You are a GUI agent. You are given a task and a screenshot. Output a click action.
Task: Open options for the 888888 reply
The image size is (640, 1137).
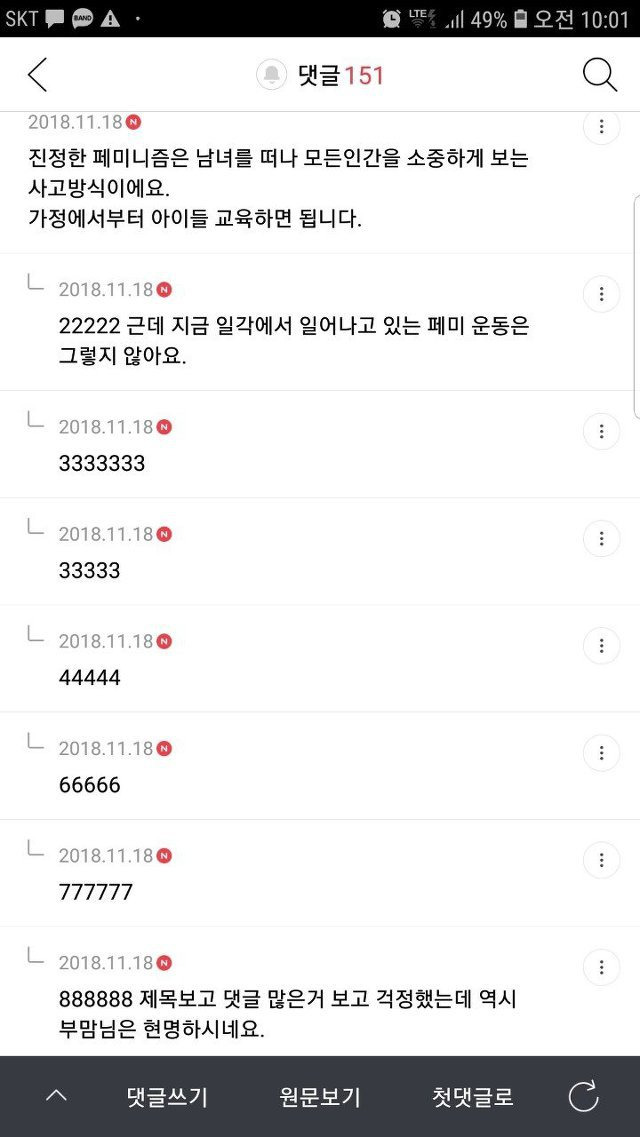(601, 967)
